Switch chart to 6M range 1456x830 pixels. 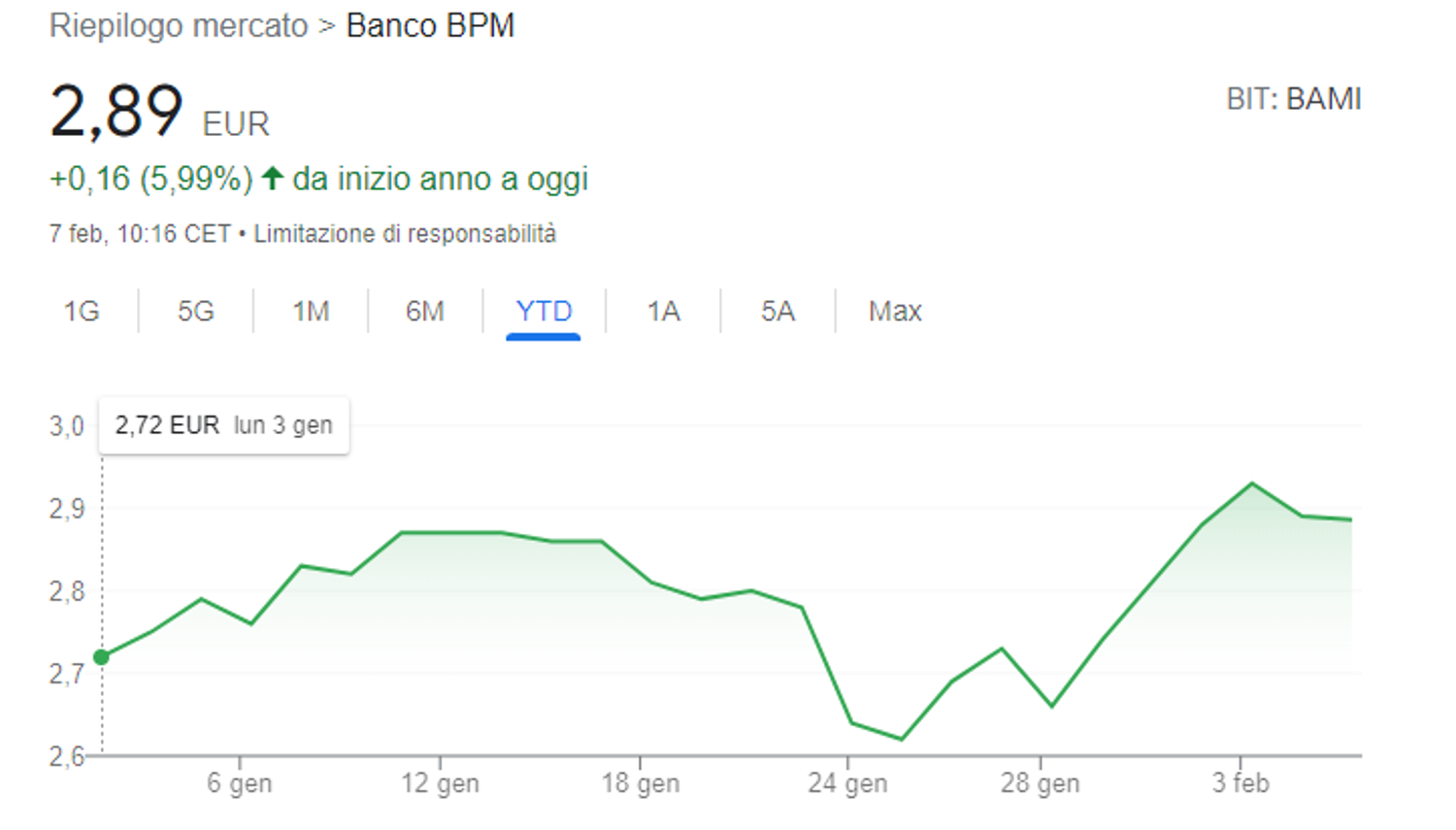[425, 312]
